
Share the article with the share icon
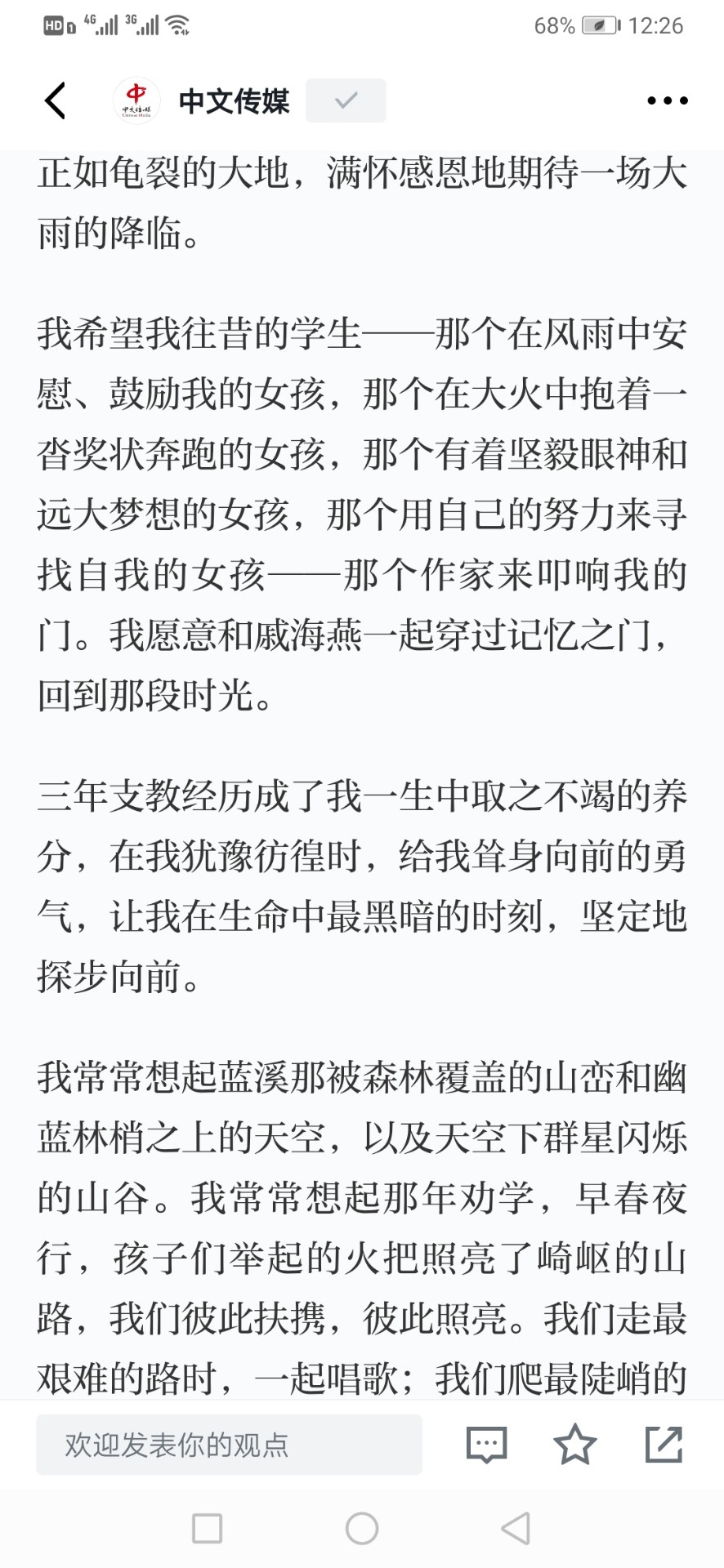[664, 1444]
